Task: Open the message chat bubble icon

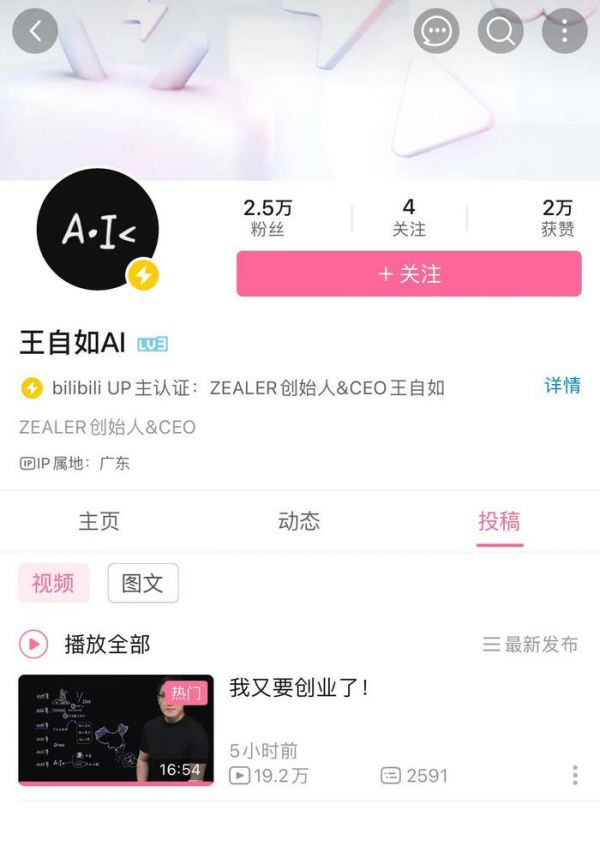Action: click(436, 31)
